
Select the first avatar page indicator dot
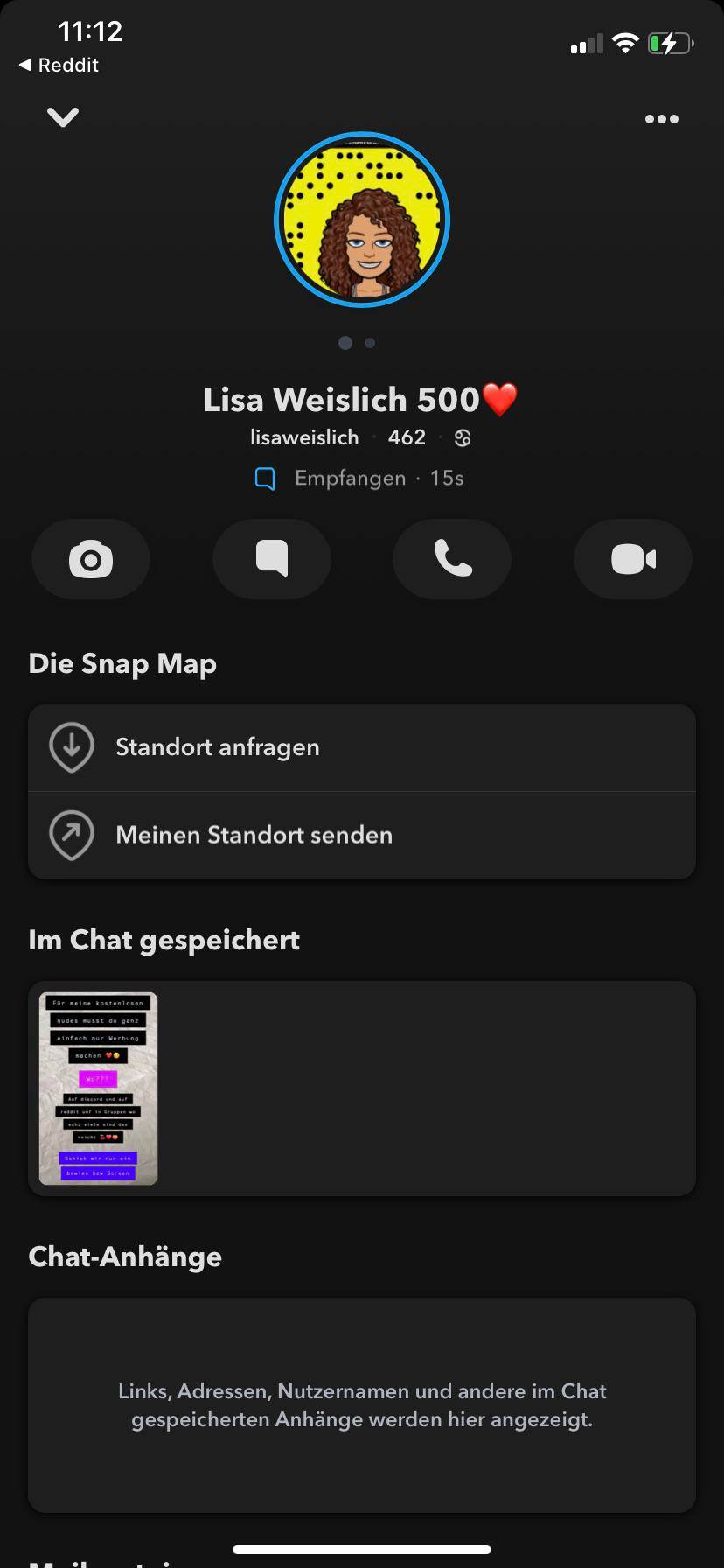[x=345, y=343]
